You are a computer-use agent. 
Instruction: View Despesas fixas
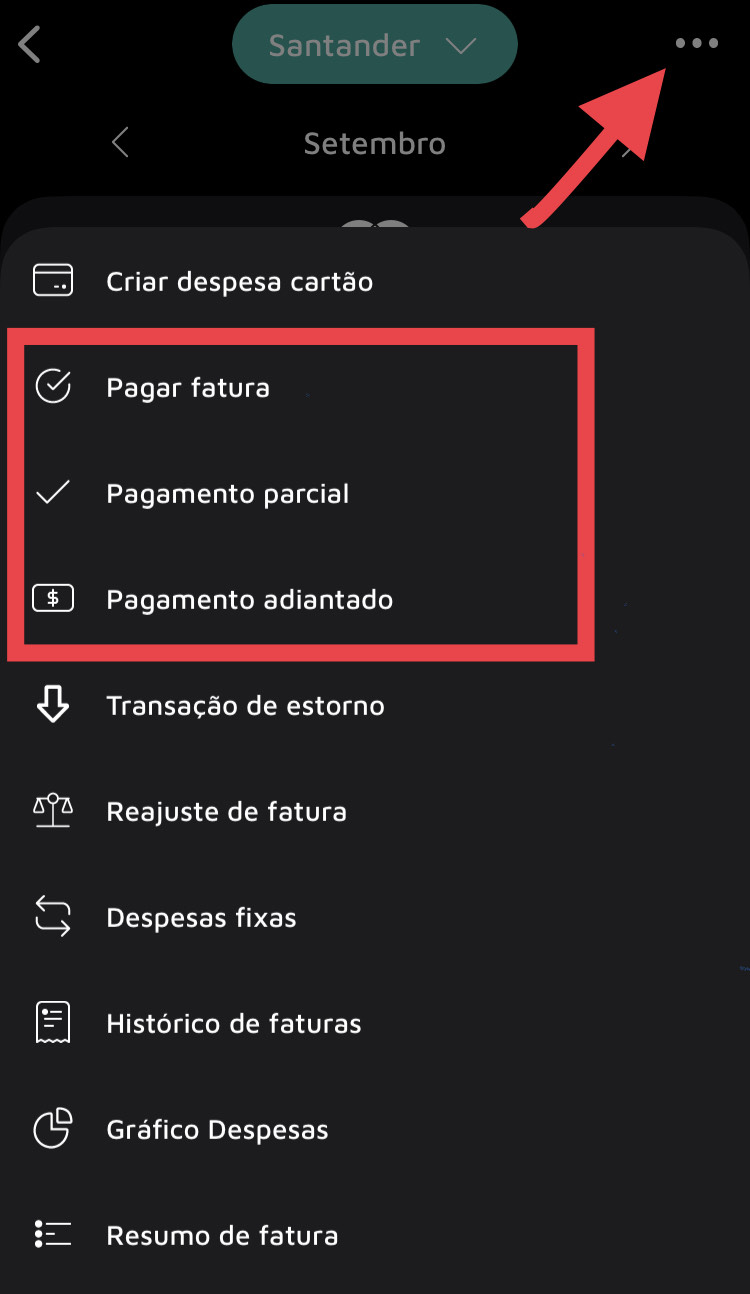click(x=201, y=917)
